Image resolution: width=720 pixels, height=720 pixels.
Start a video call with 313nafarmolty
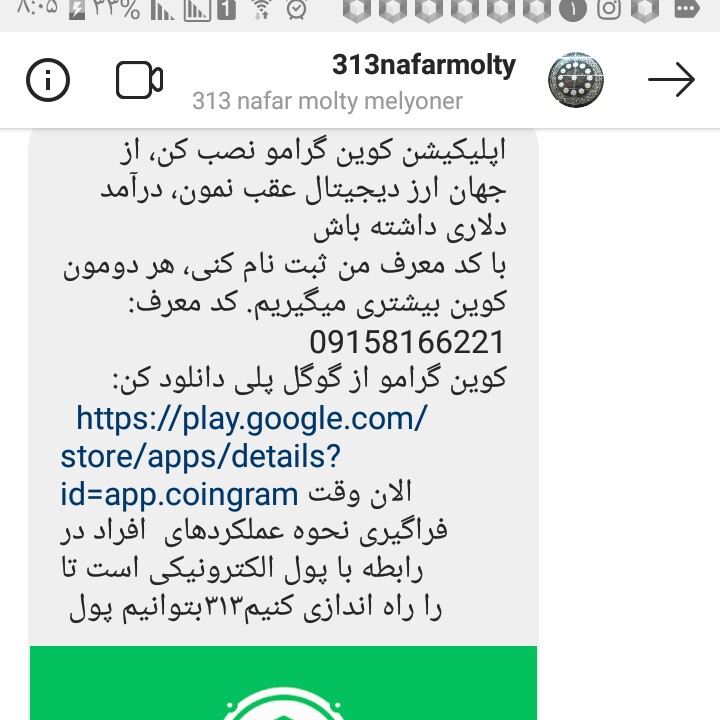click(x=139, y=80)
